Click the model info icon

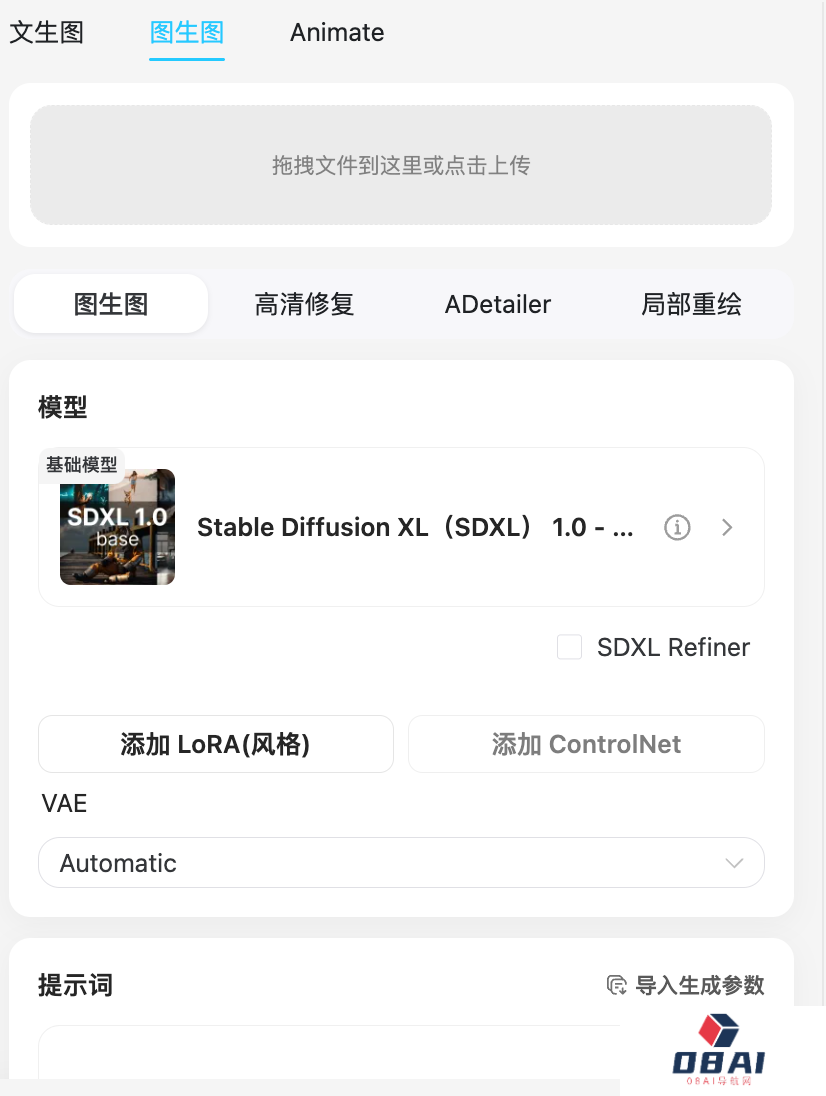coord(677,528)
